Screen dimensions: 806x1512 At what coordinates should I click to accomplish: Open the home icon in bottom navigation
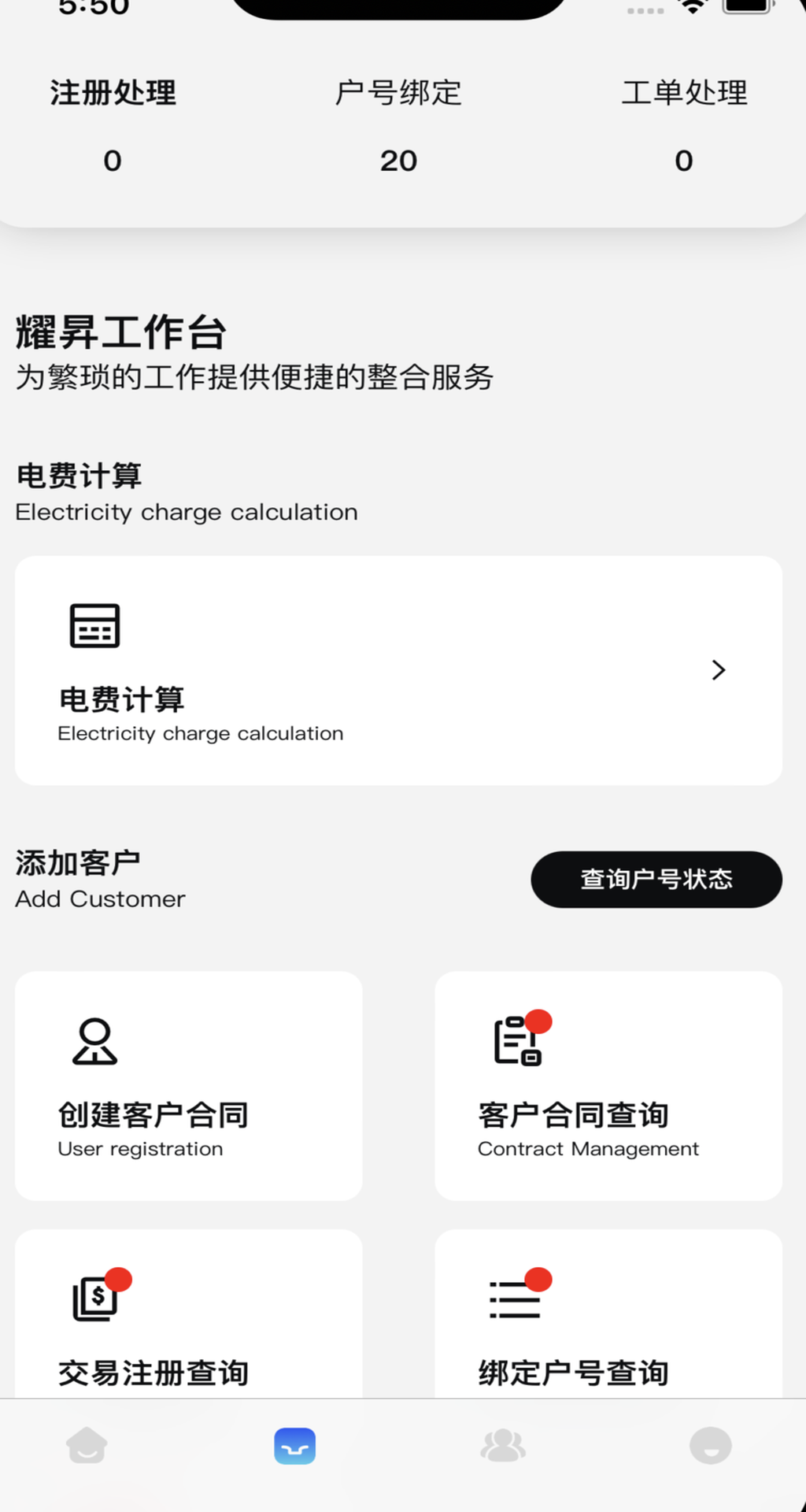click(x=87, y=1446)
